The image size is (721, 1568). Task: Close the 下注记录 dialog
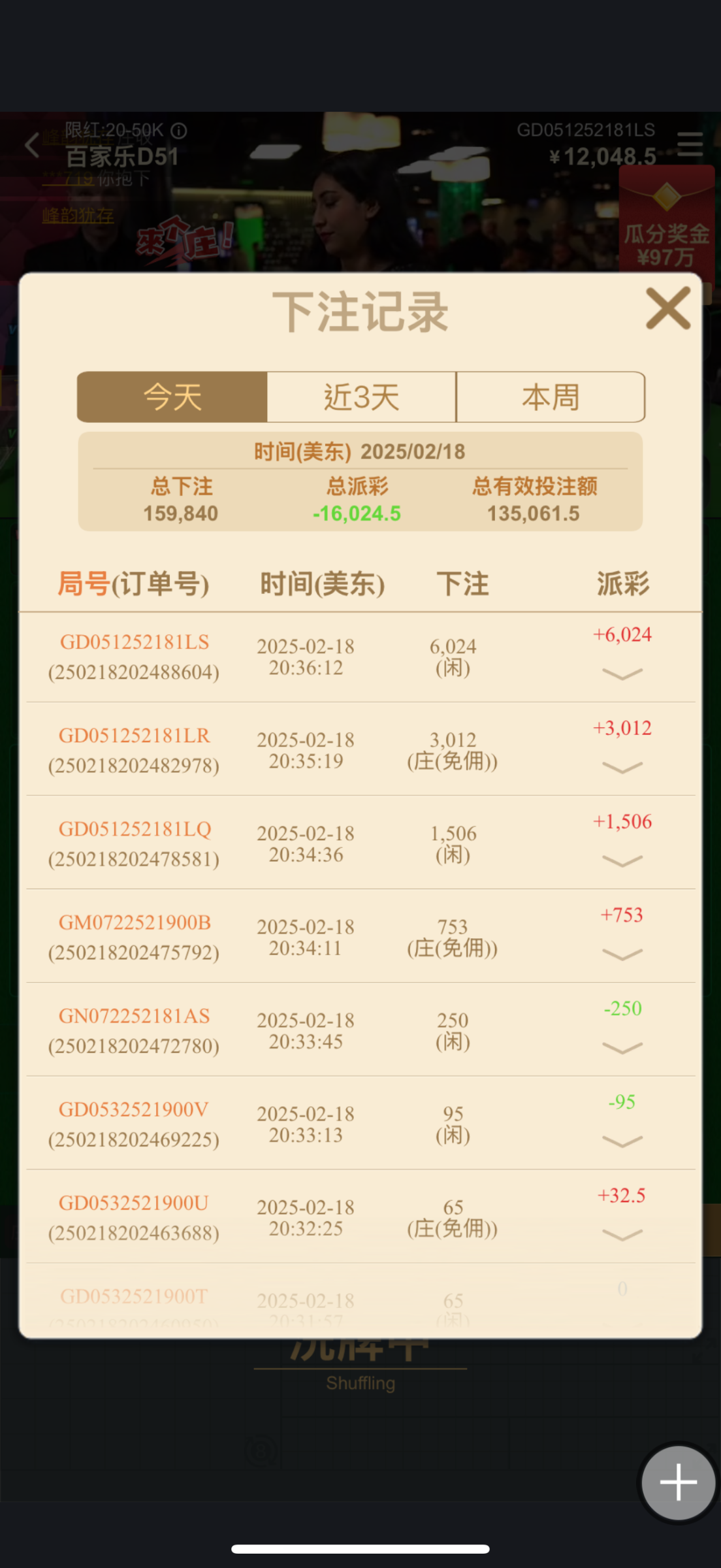[668, 308]
